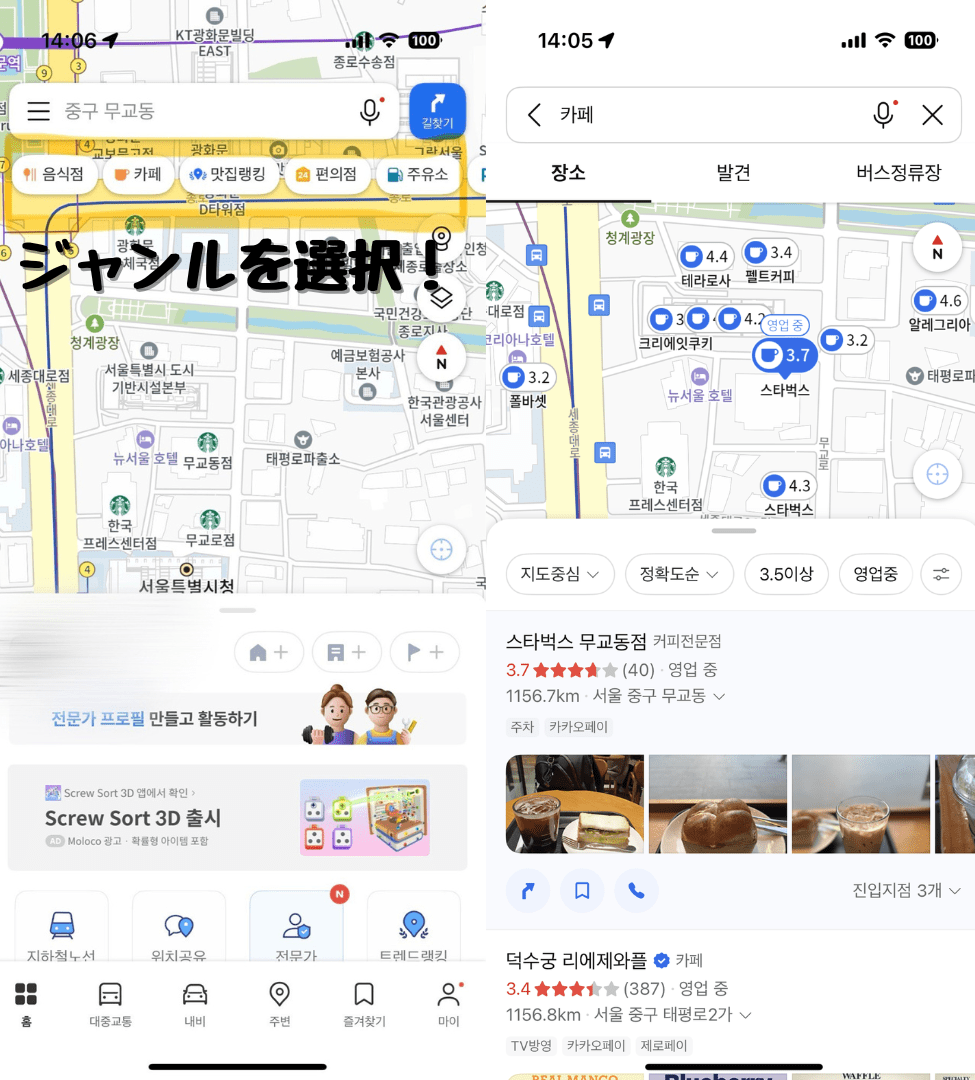
Task: Go to the 즐겨찾기 tab
Action: tap(364, 1003)
